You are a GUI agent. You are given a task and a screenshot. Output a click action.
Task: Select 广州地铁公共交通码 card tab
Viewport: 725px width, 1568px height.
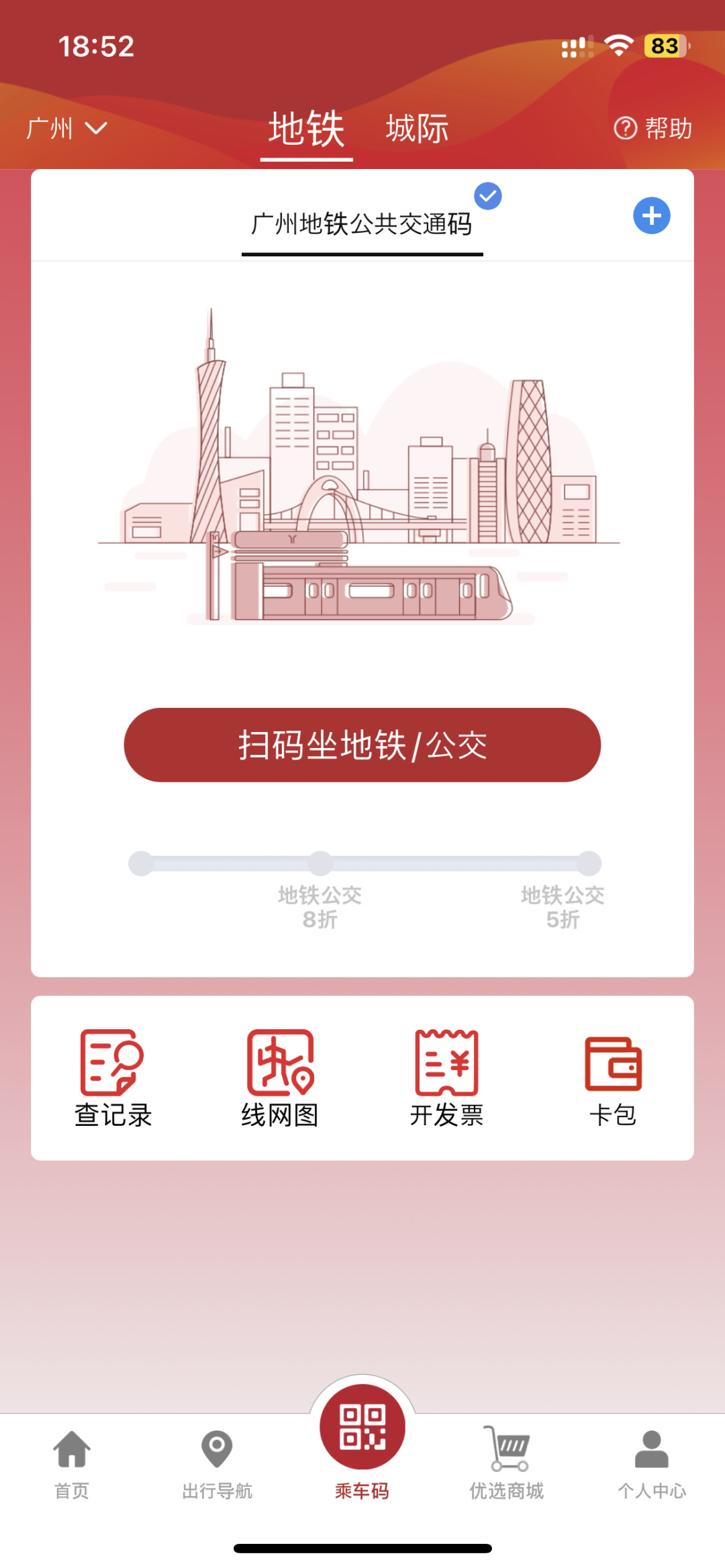(x=362, y=224)
